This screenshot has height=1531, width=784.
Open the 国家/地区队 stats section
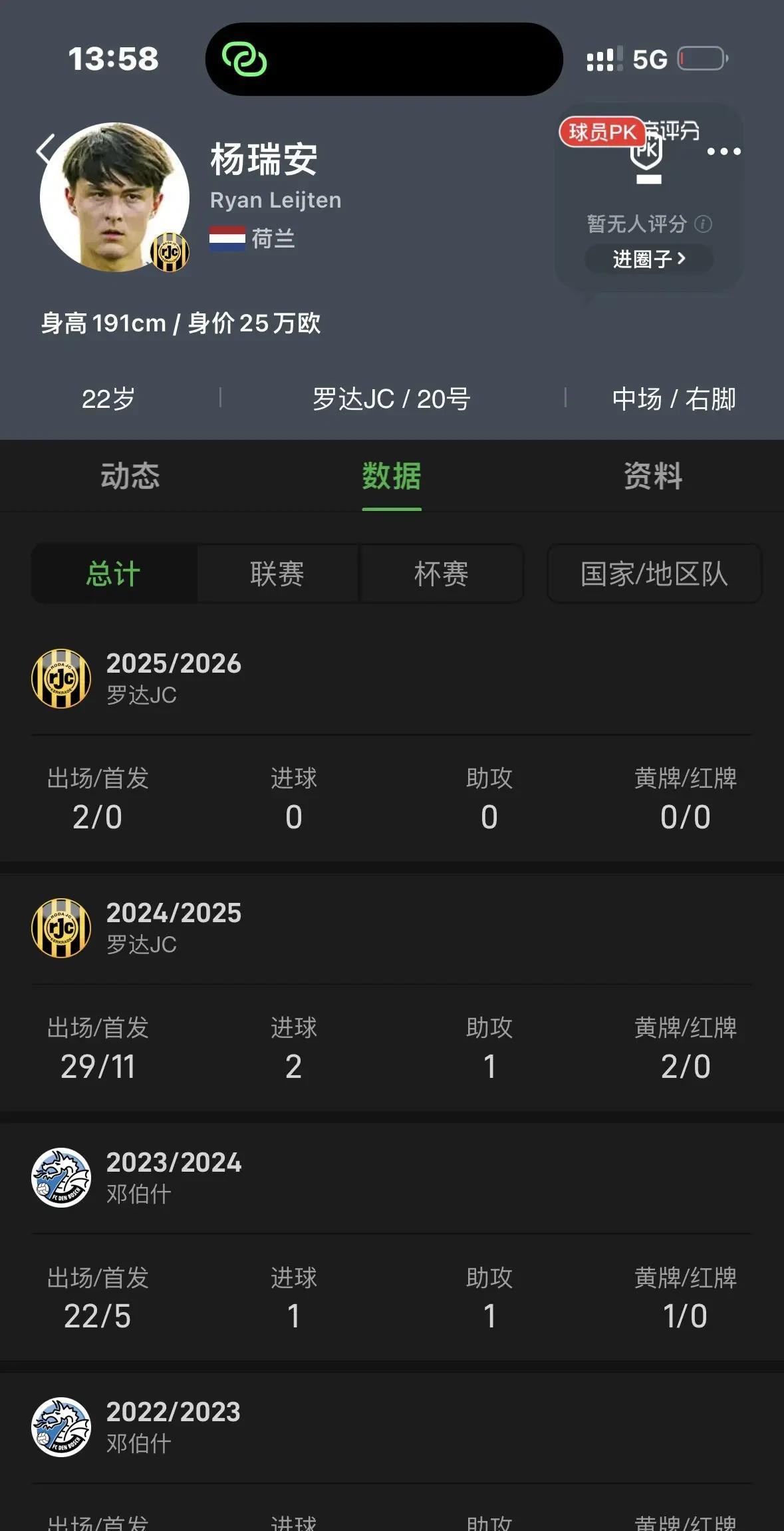[x=653, y=575]
